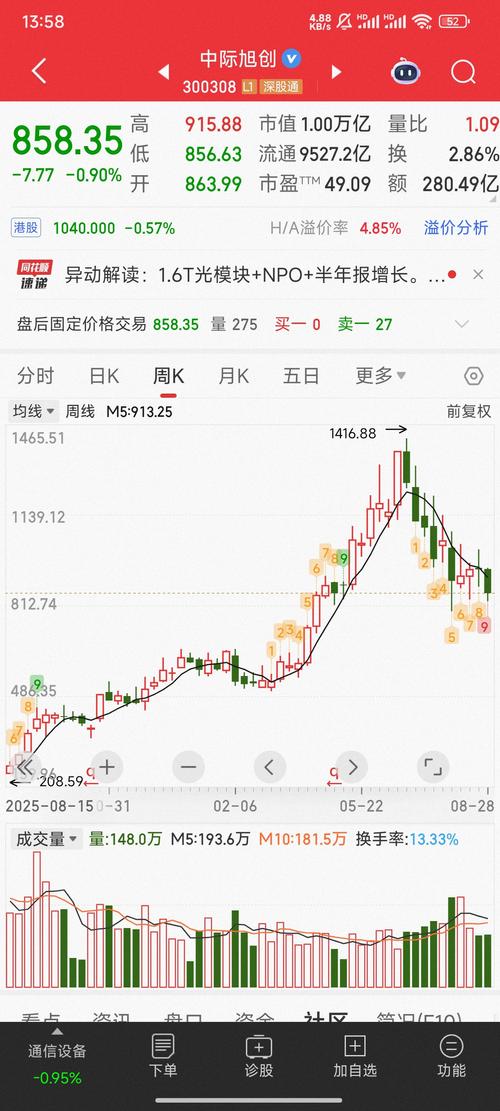
Task: Go back using the top-left arrow
Action: coord(39,71)
